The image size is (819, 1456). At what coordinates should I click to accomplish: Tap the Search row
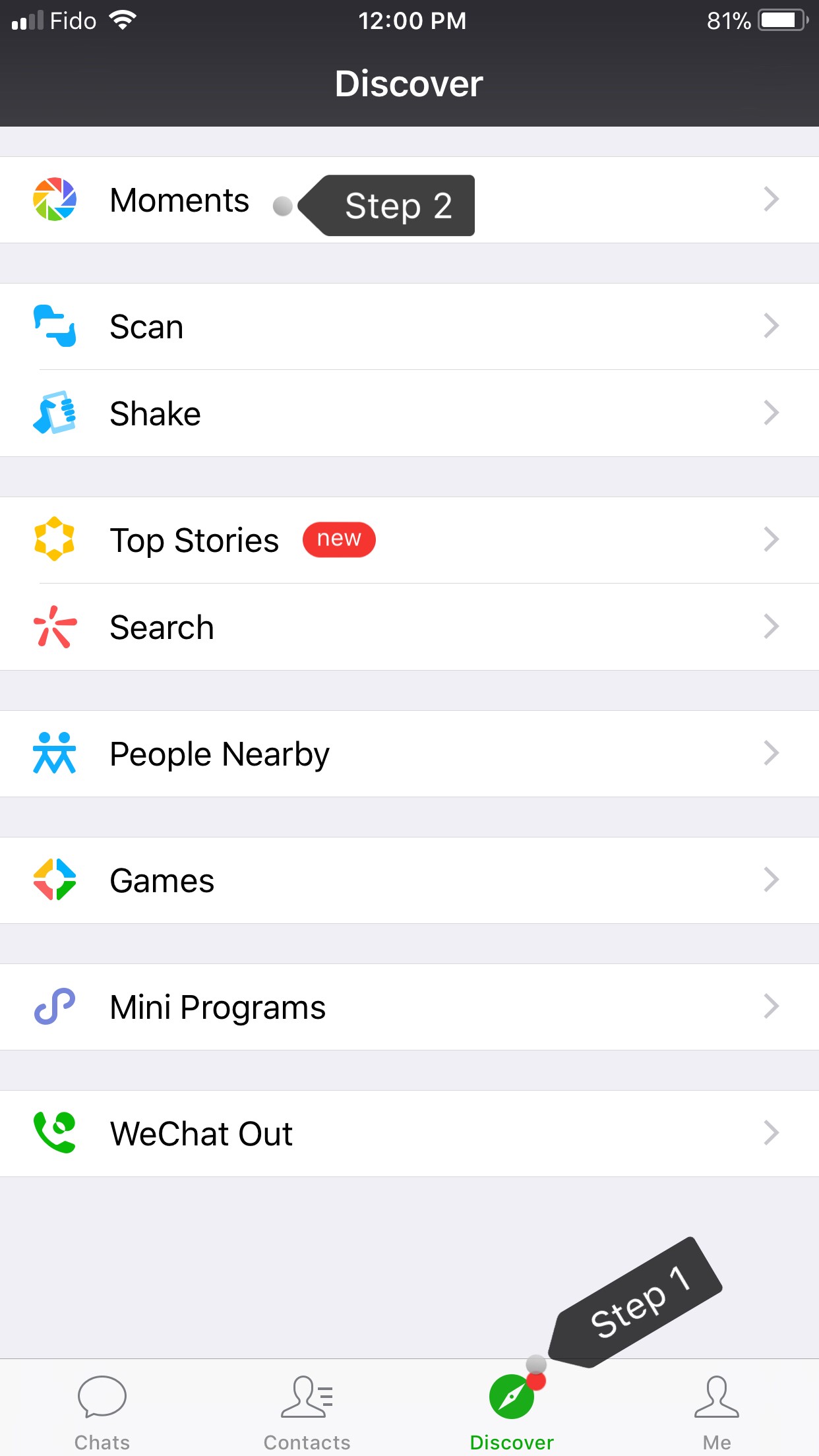point(409,627)
